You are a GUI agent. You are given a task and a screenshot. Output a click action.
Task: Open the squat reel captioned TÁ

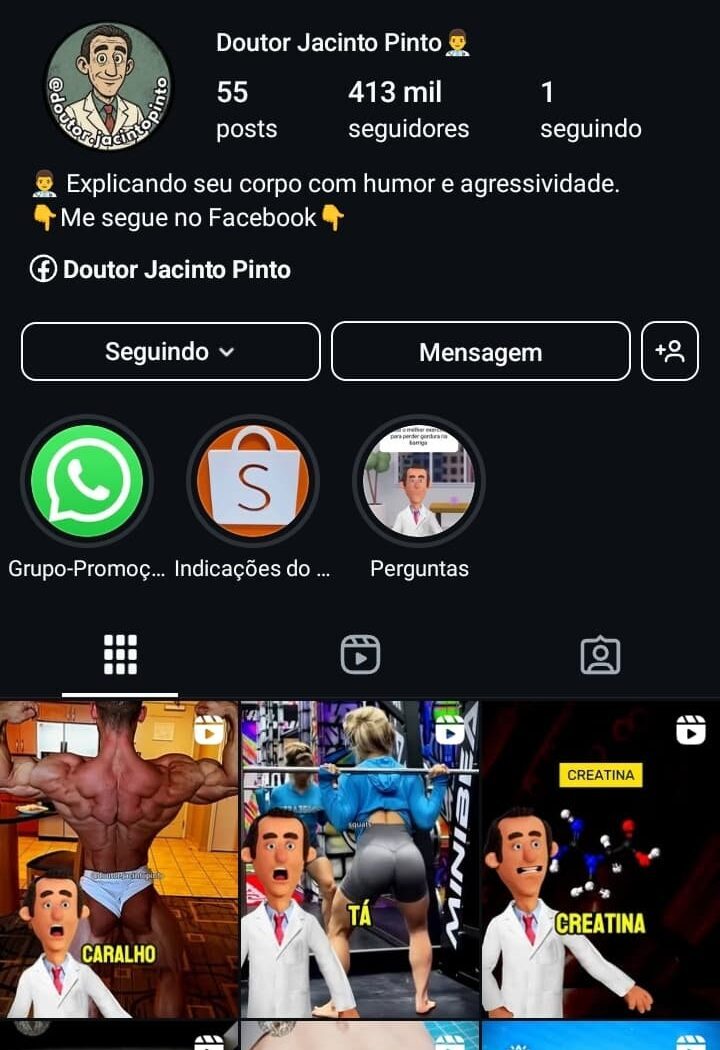click(x=360, y=859)
